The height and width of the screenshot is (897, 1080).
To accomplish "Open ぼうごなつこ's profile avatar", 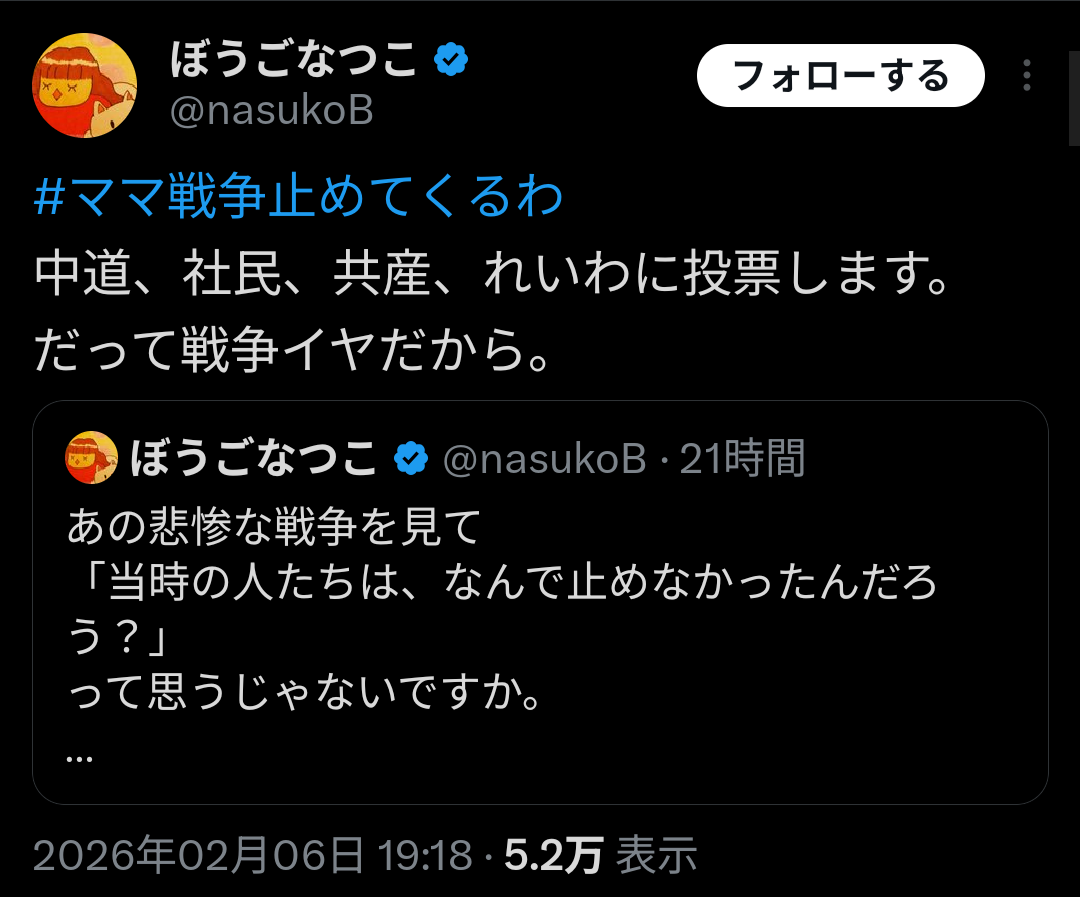I will tap(85, 85).
